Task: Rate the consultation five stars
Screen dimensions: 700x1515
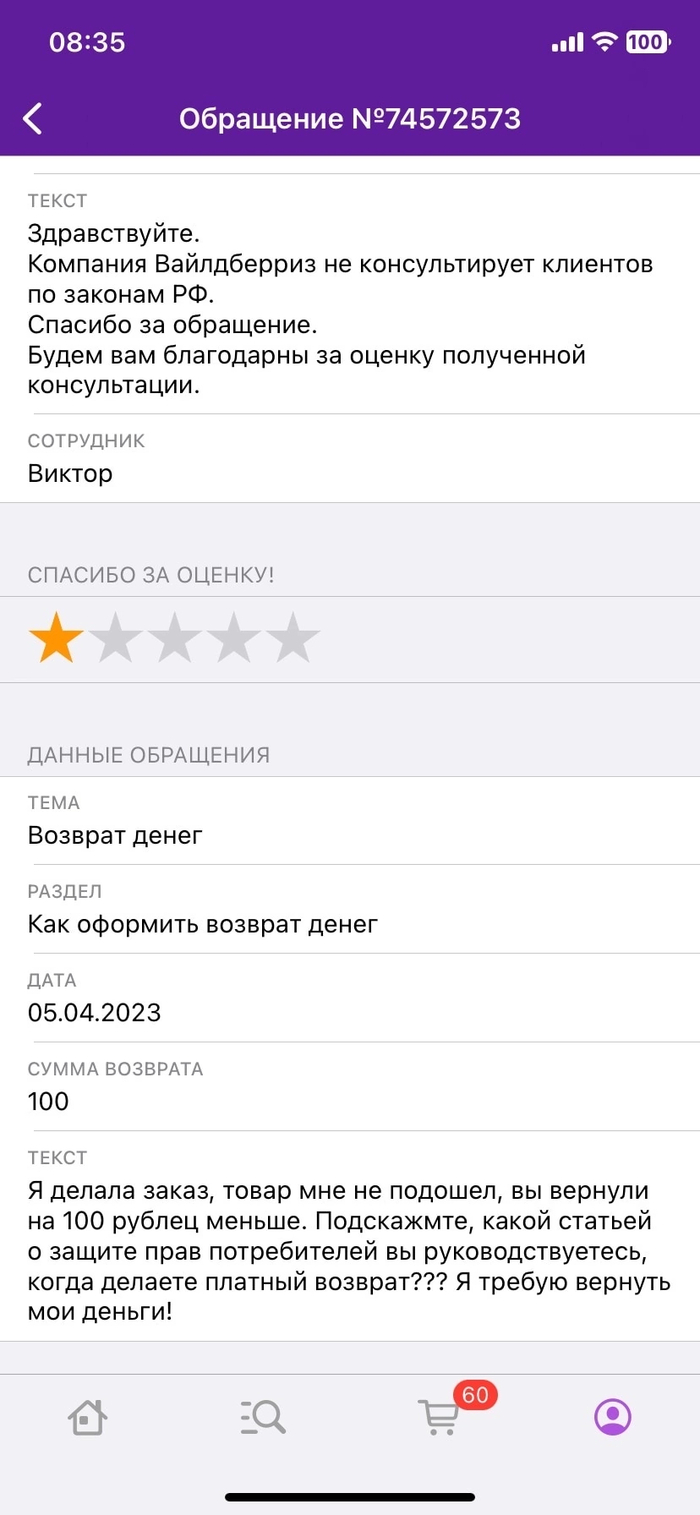Action: pos(292,639)
